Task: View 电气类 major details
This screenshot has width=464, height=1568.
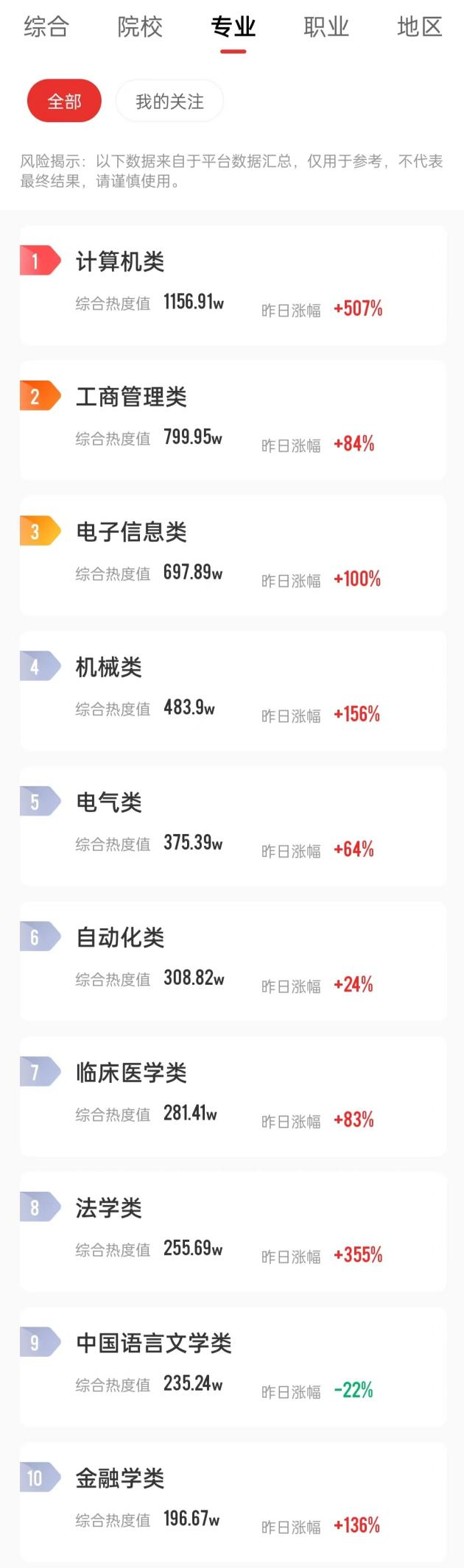Action: (233, 826)
